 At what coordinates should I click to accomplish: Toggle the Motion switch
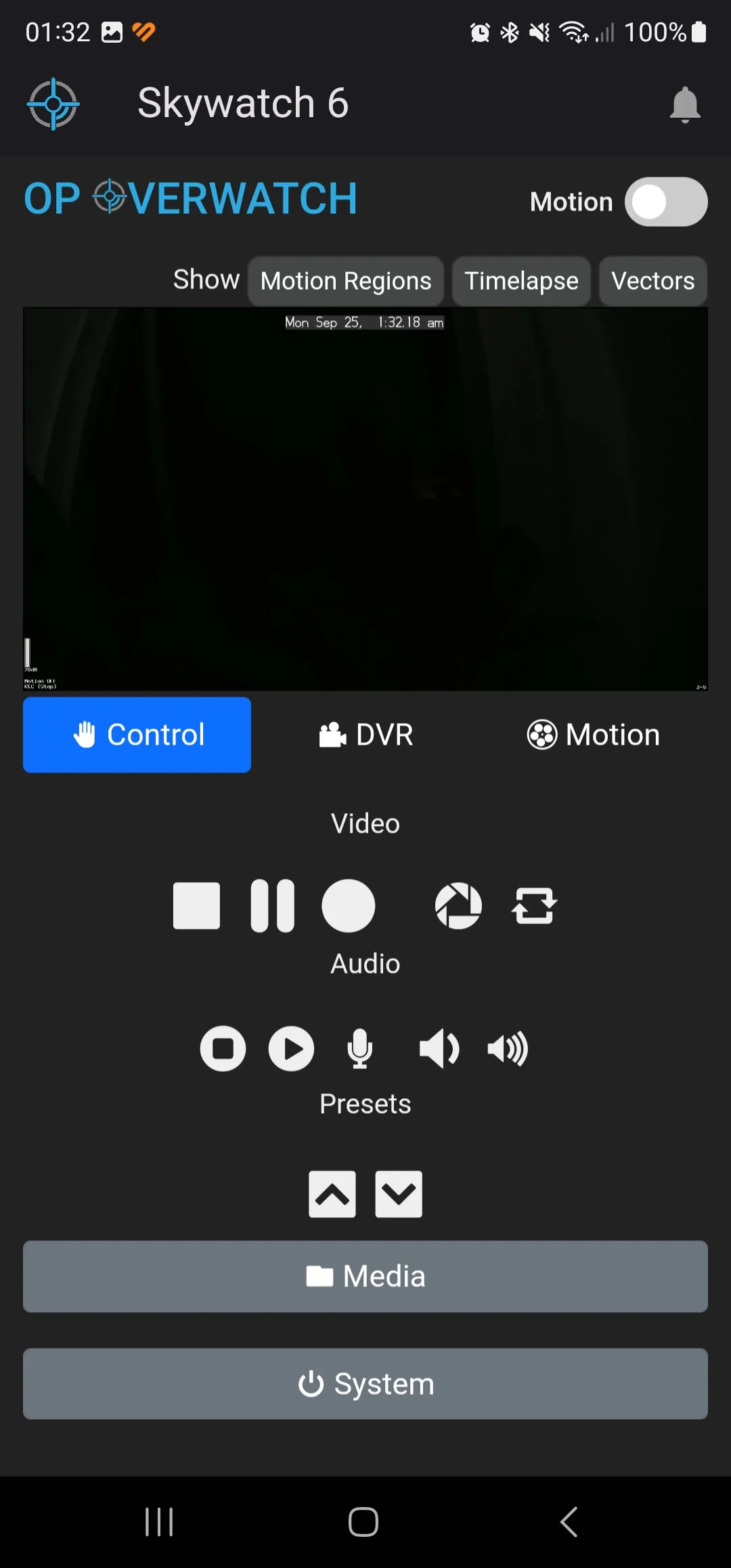point(665,202)
